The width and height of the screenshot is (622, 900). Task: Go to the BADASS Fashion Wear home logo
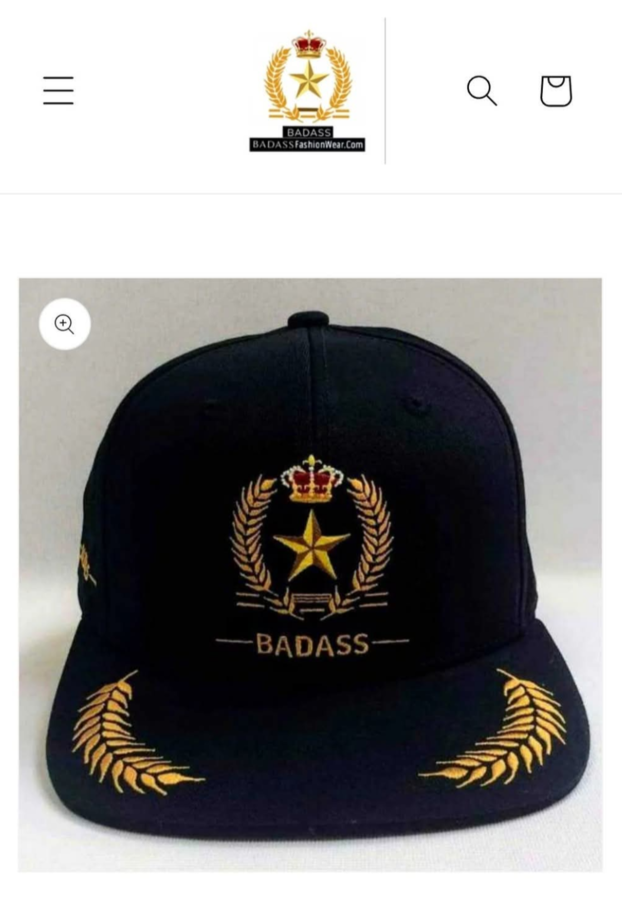tap(308, 91)
